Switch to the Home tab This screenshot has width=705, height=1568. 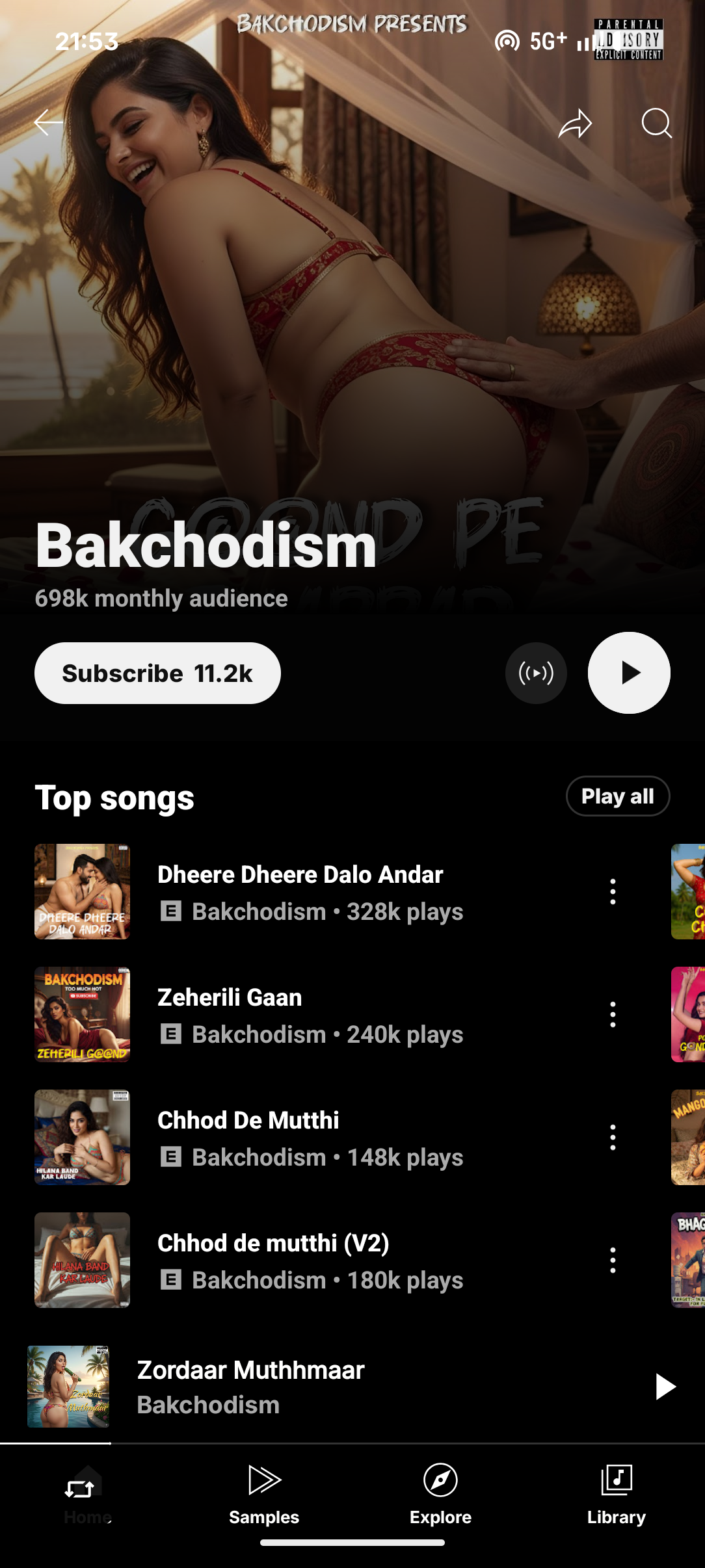coord(88,1495)
